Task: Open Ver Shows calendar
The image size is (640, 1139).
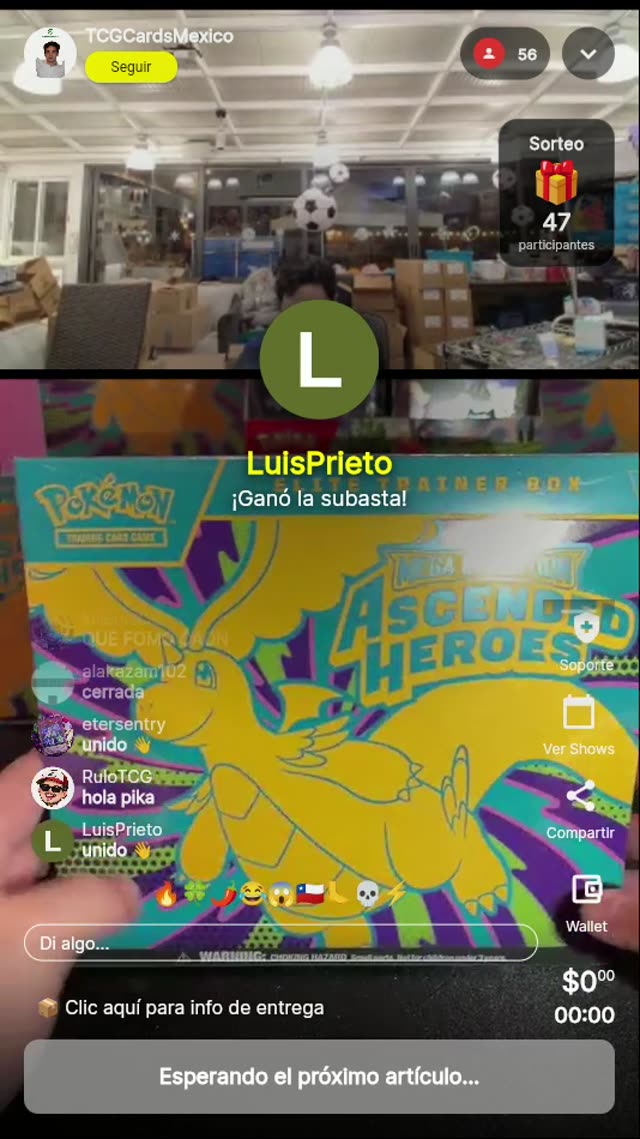Action: pyautogui.click(x=578, y=724)
